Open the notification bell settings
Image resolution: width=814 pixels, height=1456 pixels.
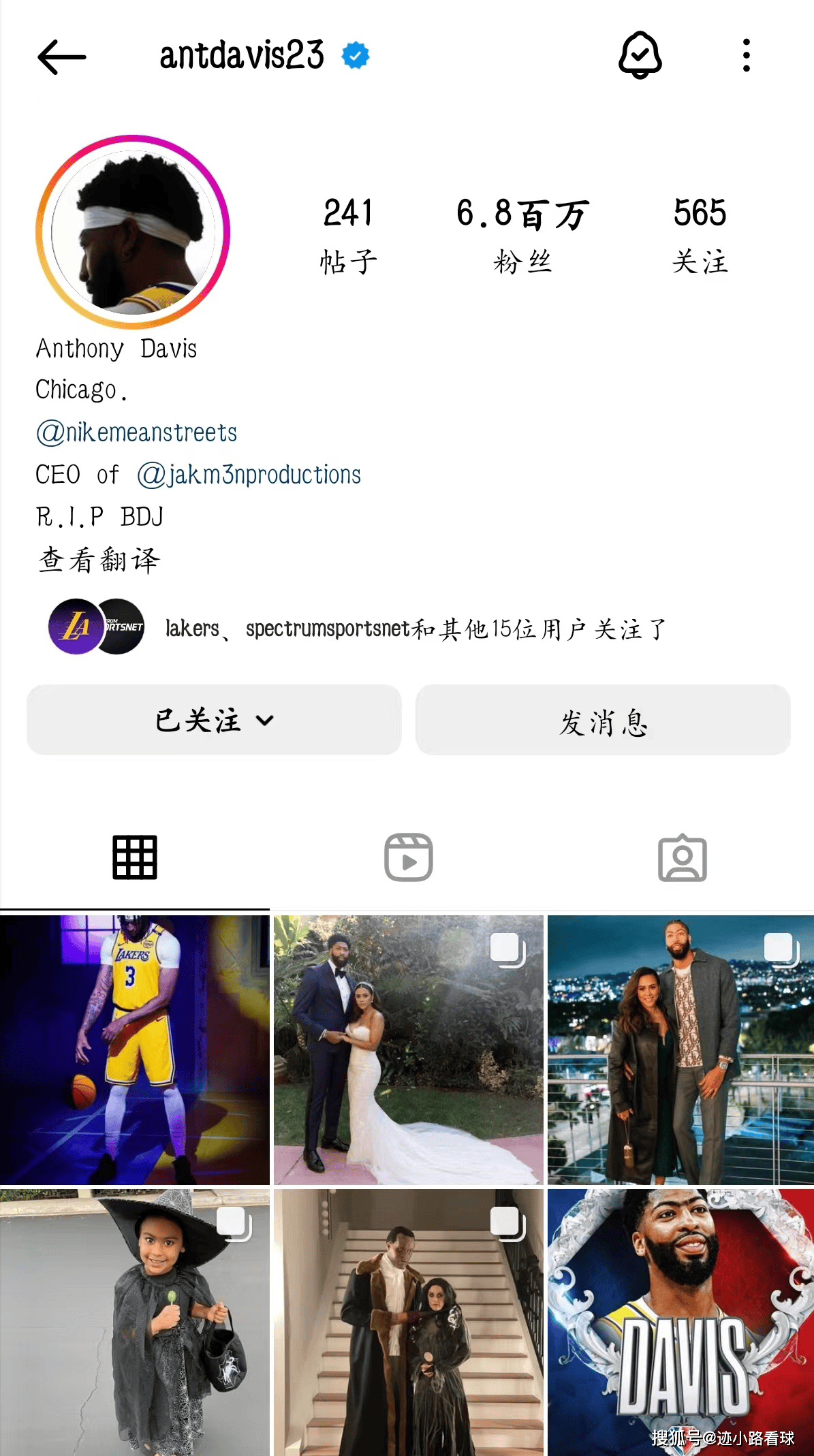640,55
